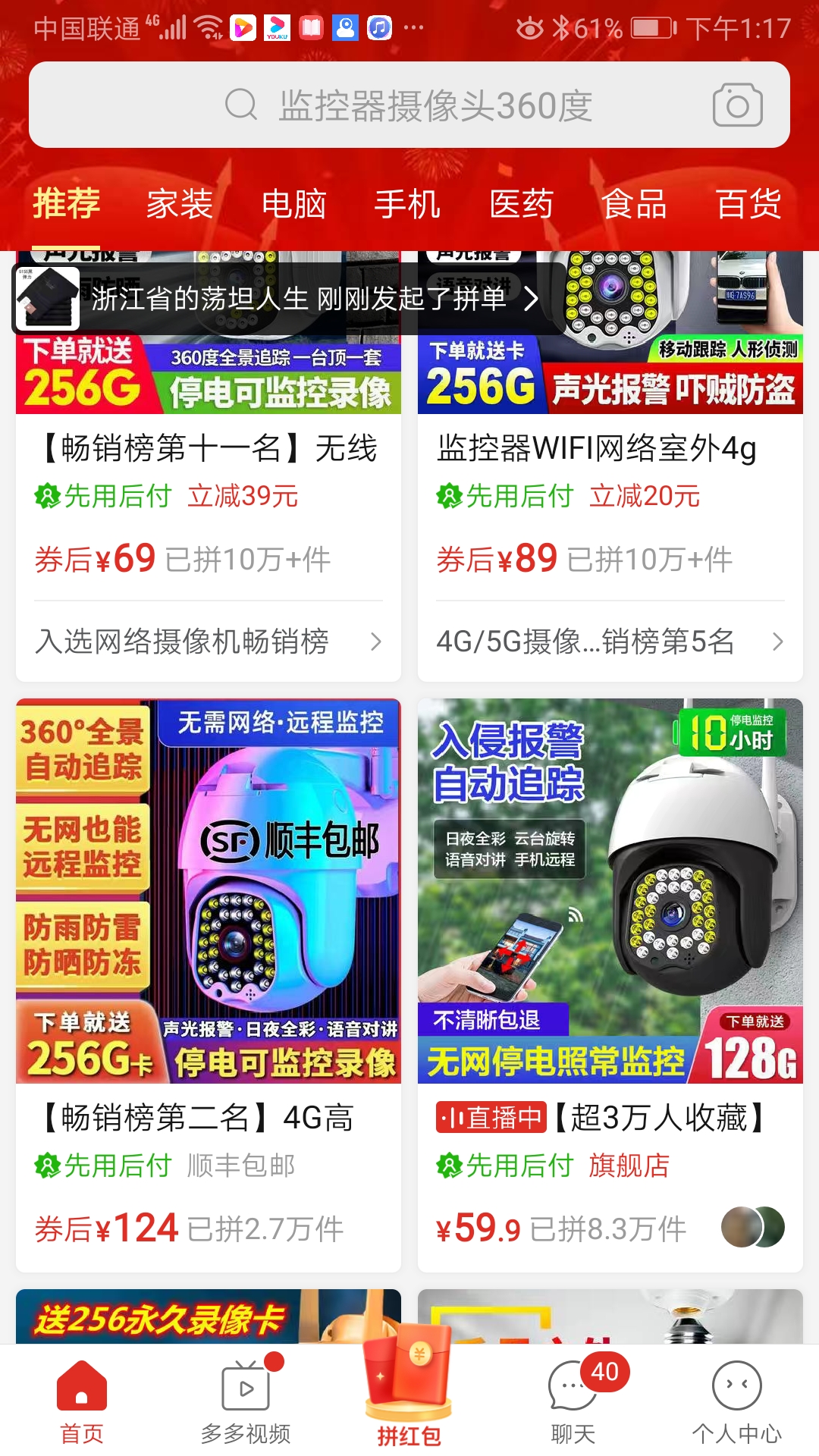
Task: Click the green 先用后付 badge icon on ¥69 item
Action: tap(49, 497)
